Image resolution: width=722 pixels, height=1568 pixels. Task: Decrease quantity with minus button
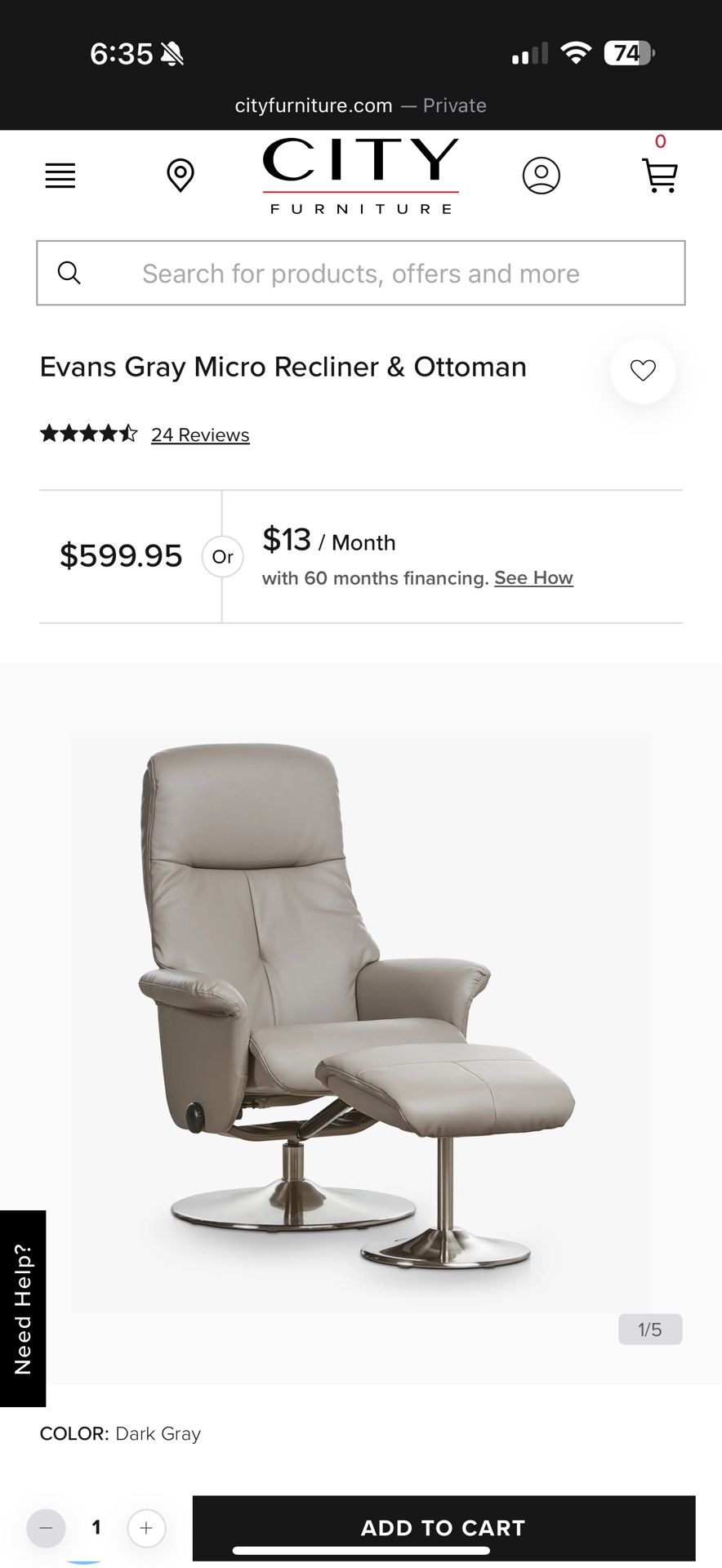(46, 1528)
